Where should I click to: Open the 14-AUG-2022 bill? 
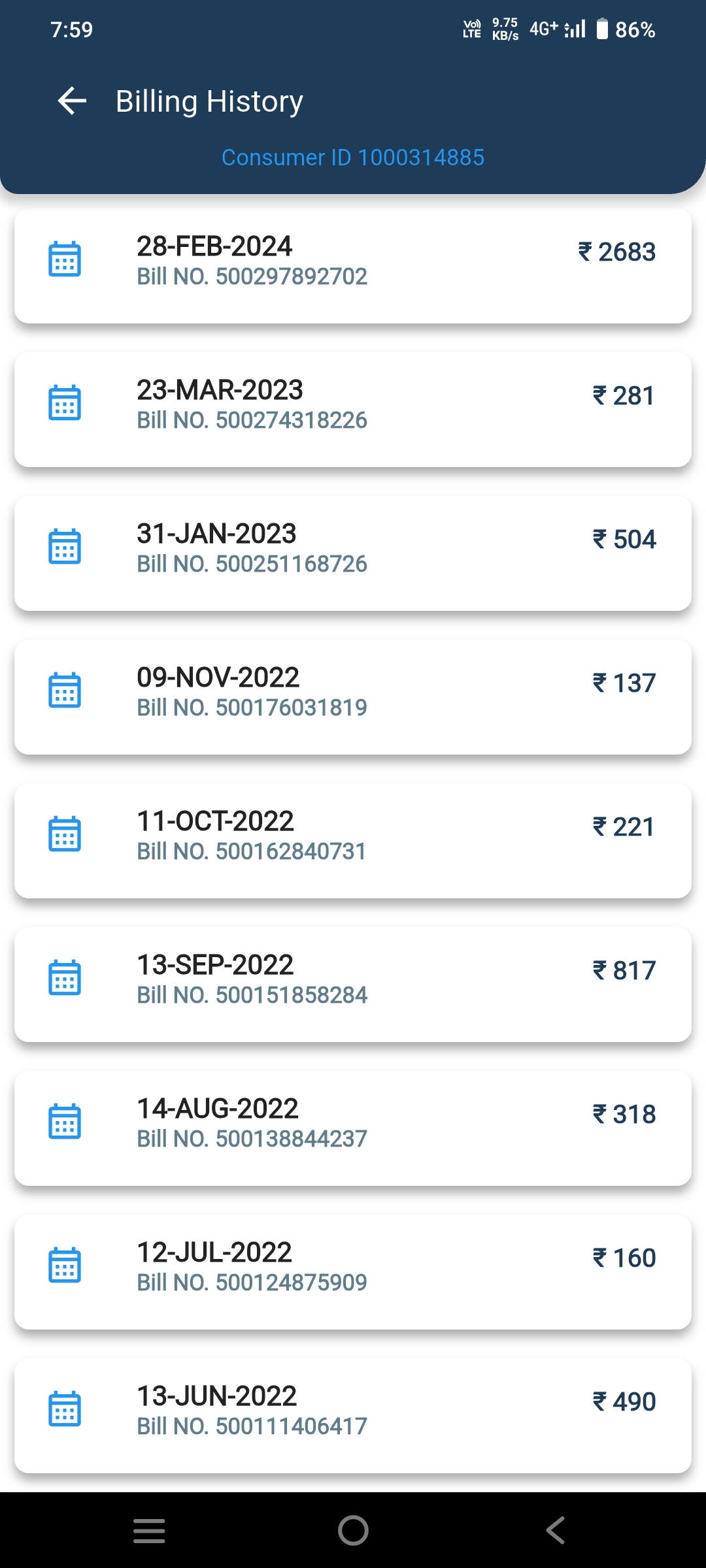click(353, 1128)
